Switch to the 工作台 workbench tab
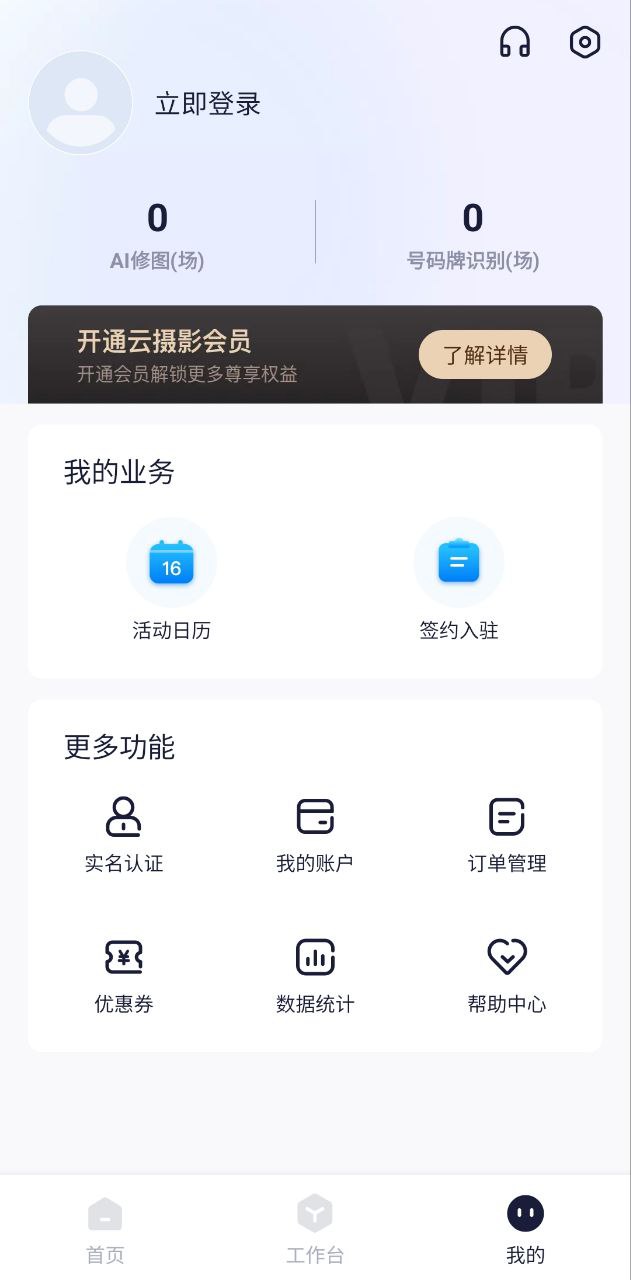The height and width of the screenshot is (1280, 631). [315, 1228]
